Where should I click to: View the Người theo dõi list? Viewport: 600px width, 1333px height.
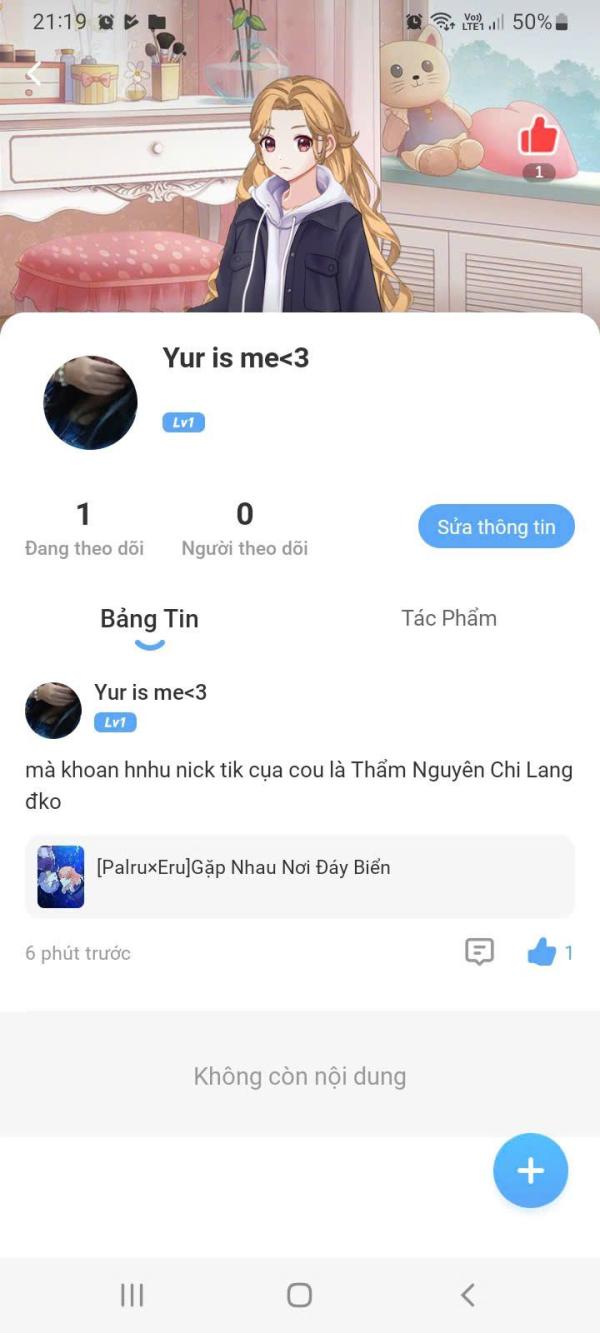pyautogui.click(x=245, y=529)
